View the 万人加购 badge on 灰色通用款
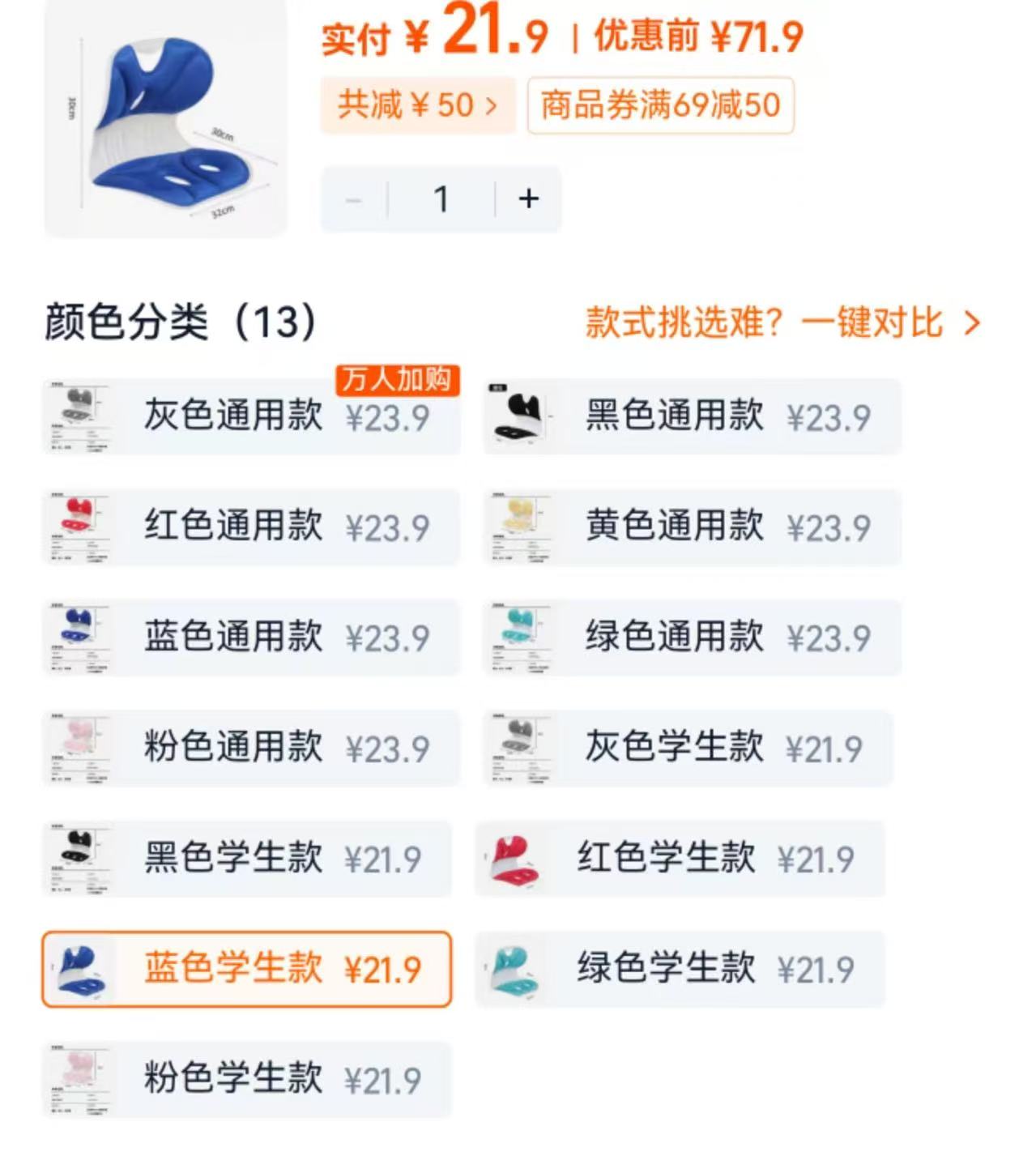 click(x=398, y=381)
